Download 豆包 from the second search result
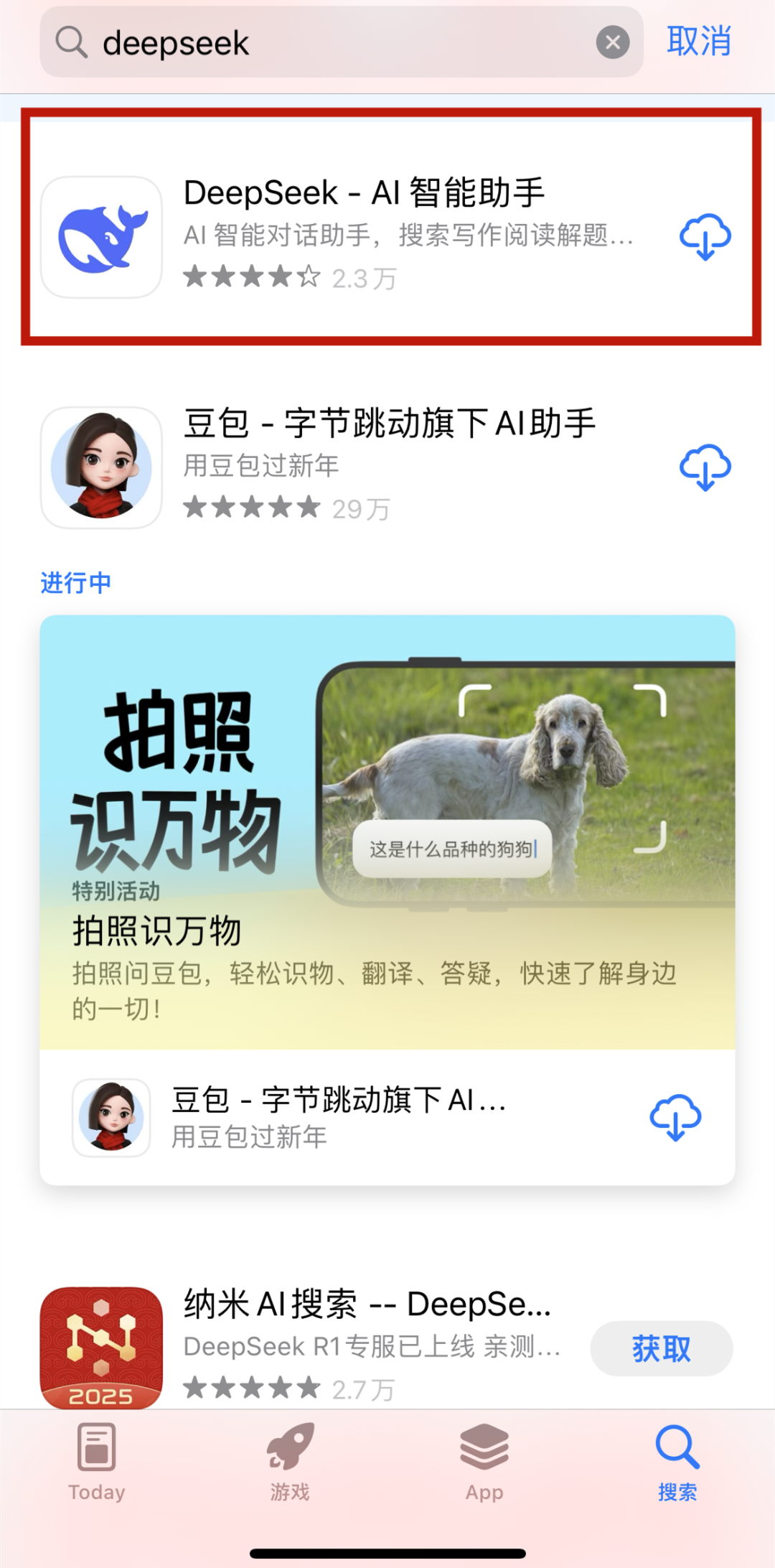 click(x=705, y=467)
